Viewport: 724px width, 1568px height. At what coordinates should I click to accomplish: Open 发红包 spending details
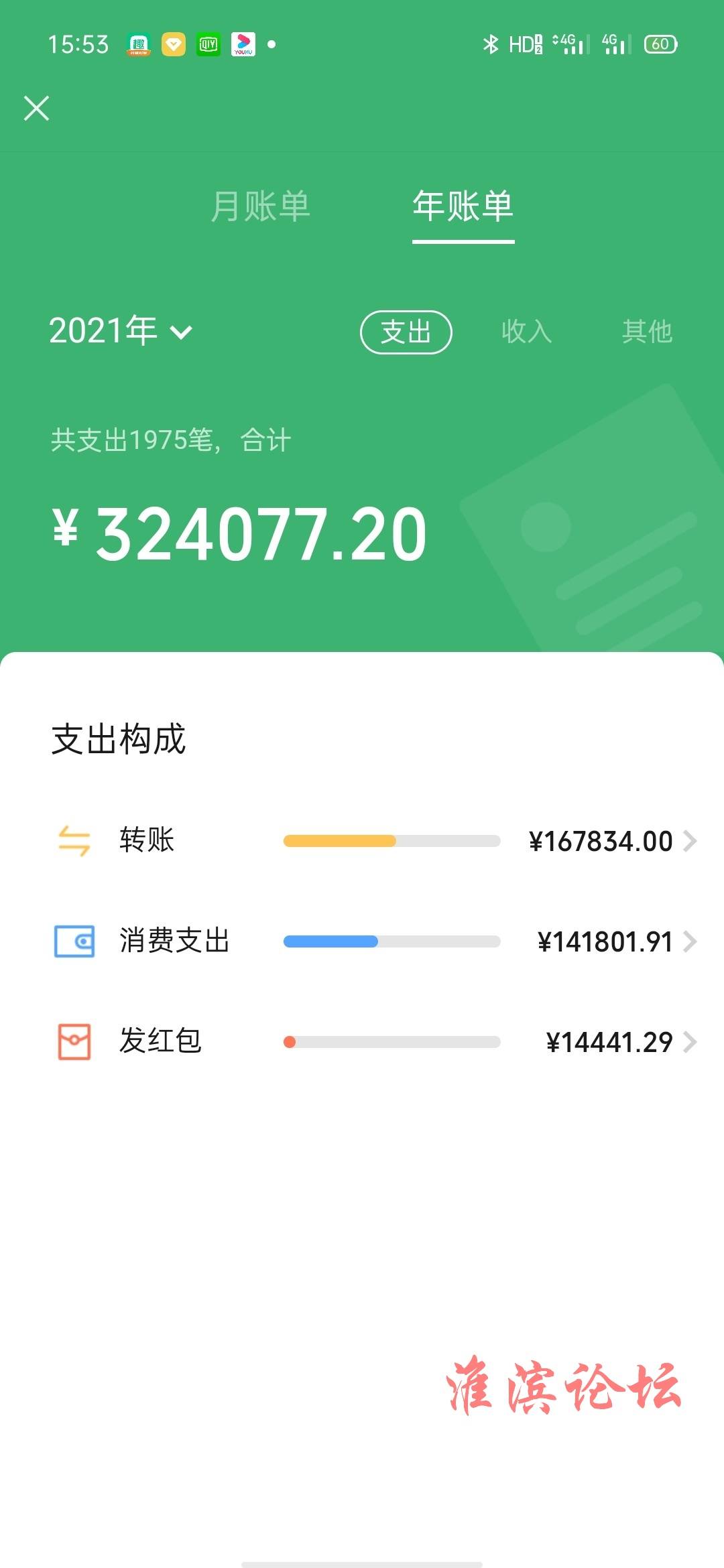click(x=375, y=1042)
